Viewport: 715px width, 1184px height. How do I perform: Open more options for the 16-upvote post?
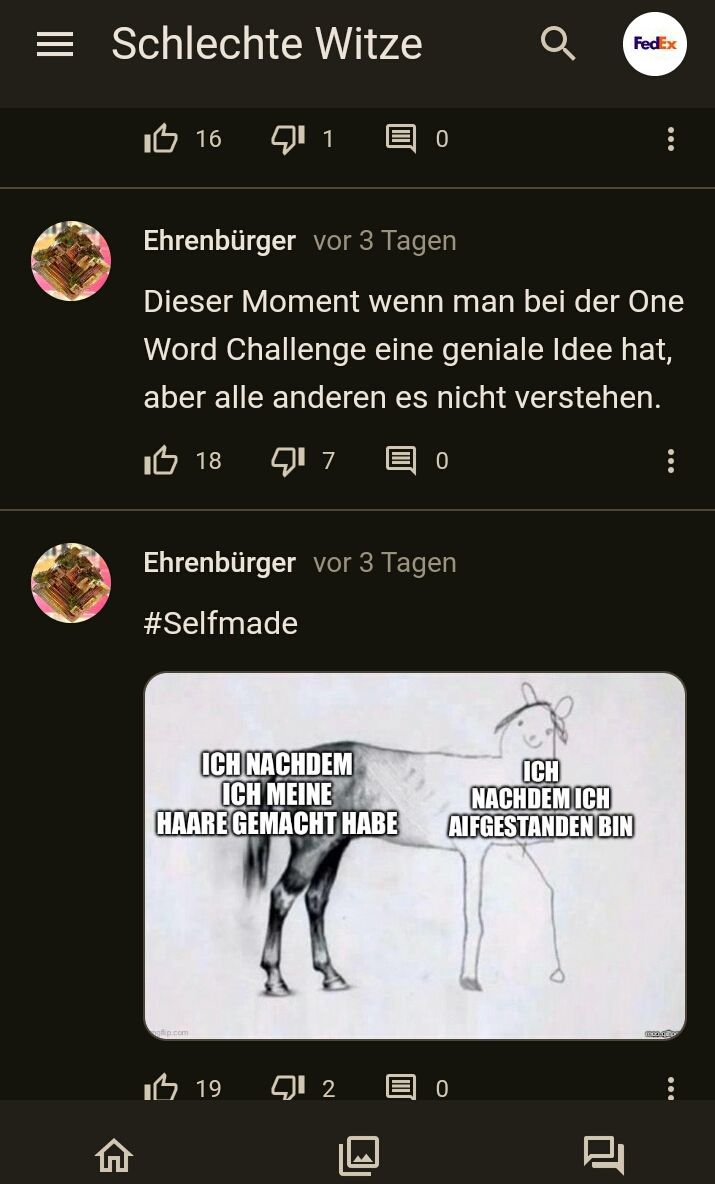coord(670,139)
